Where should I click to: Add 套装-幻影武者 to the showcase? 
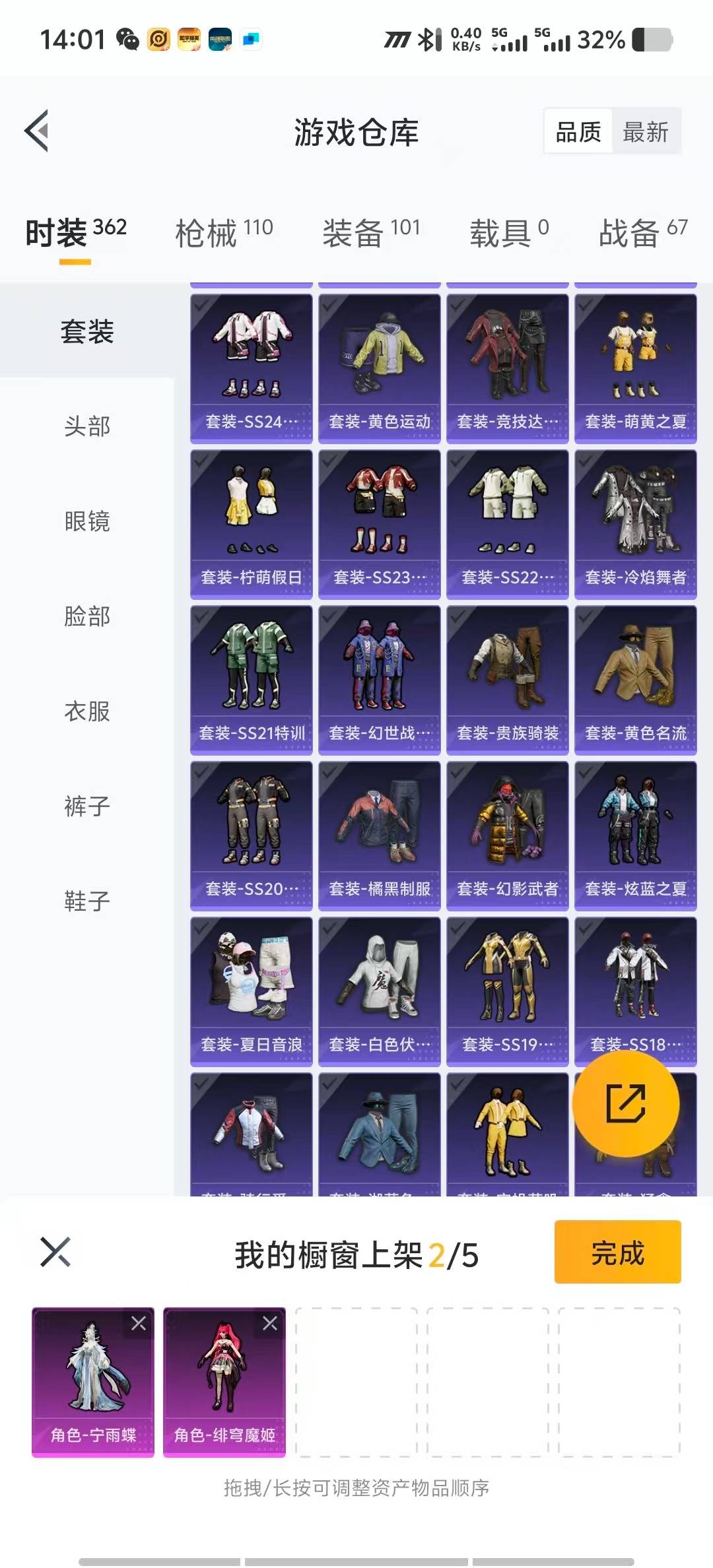point(507,835)
